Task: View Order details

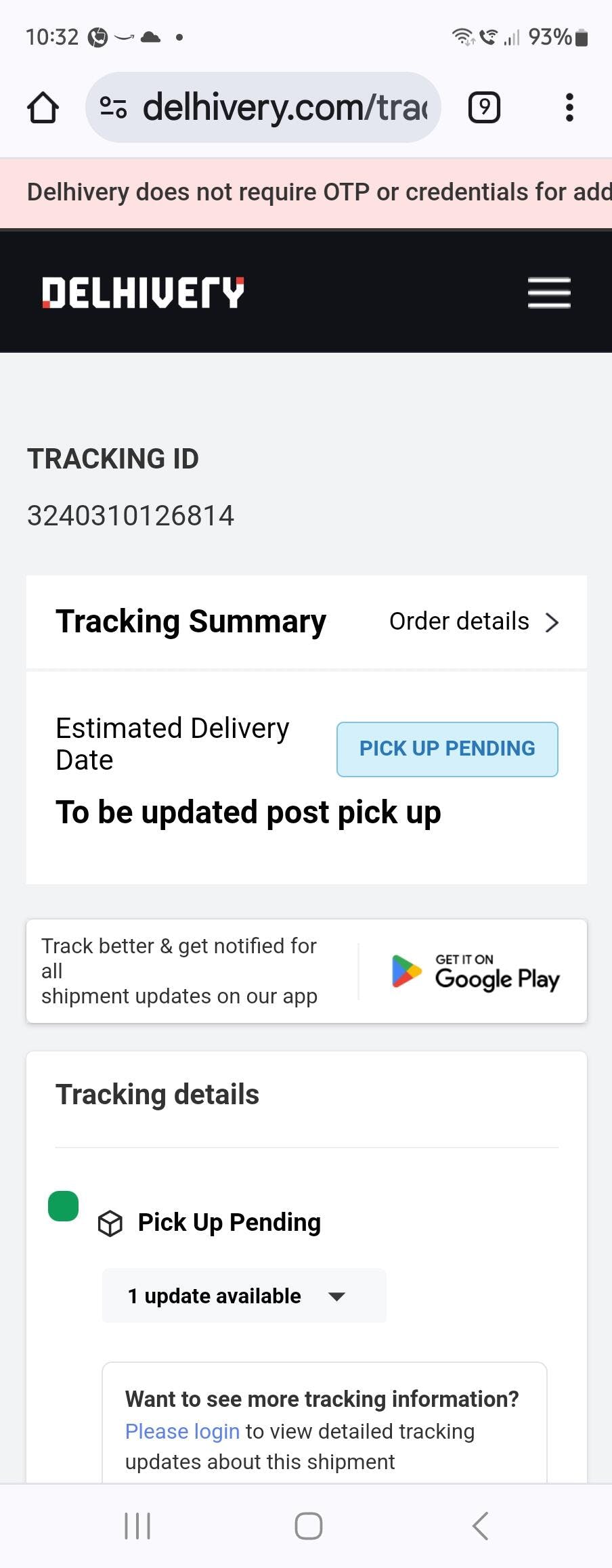Action: coord(474,622)
